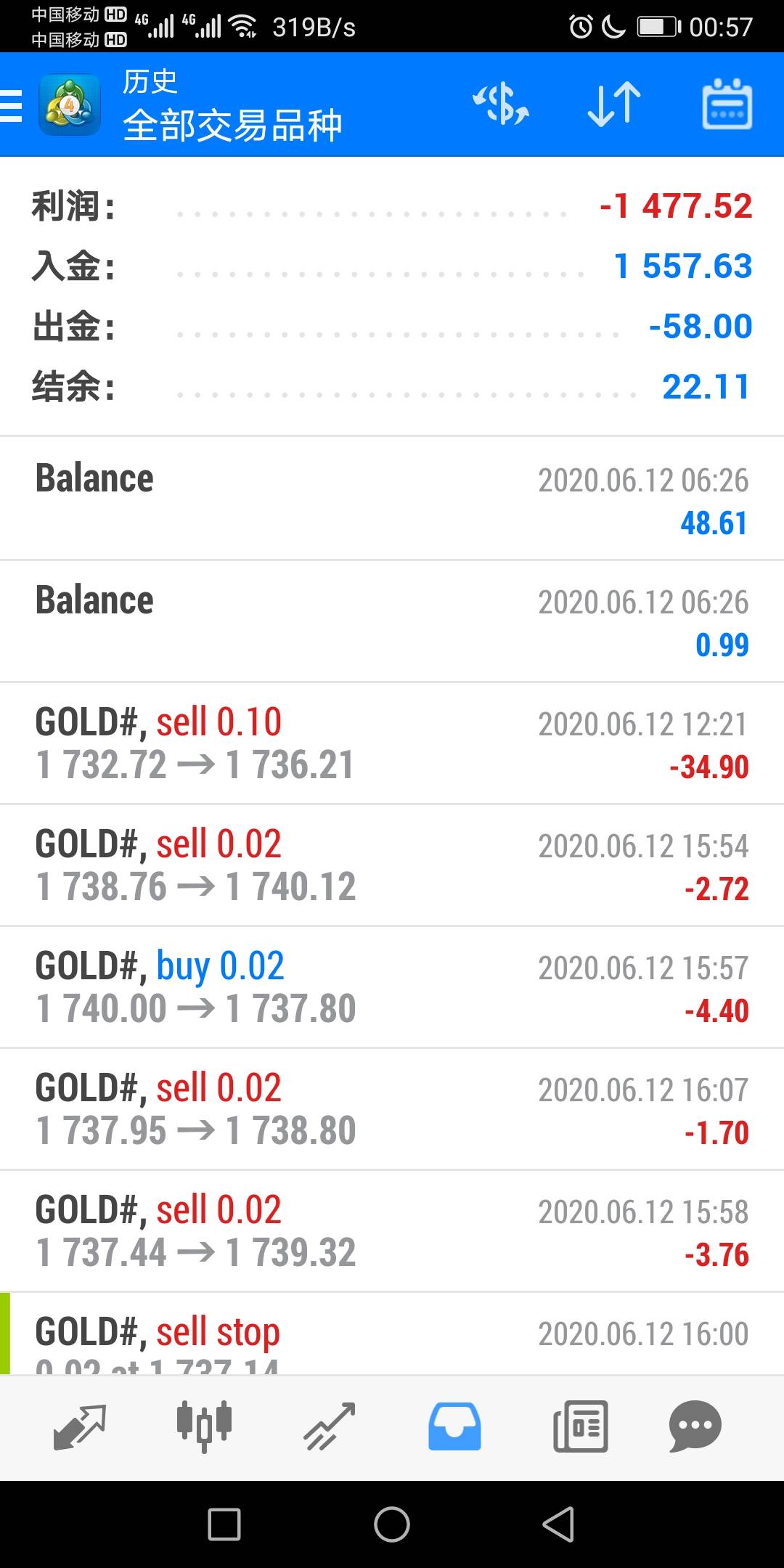The height and width of the screenshot is (1568, 784).
Task: Open the GOLD# sell stop order
Action: tap(392, 1334)
